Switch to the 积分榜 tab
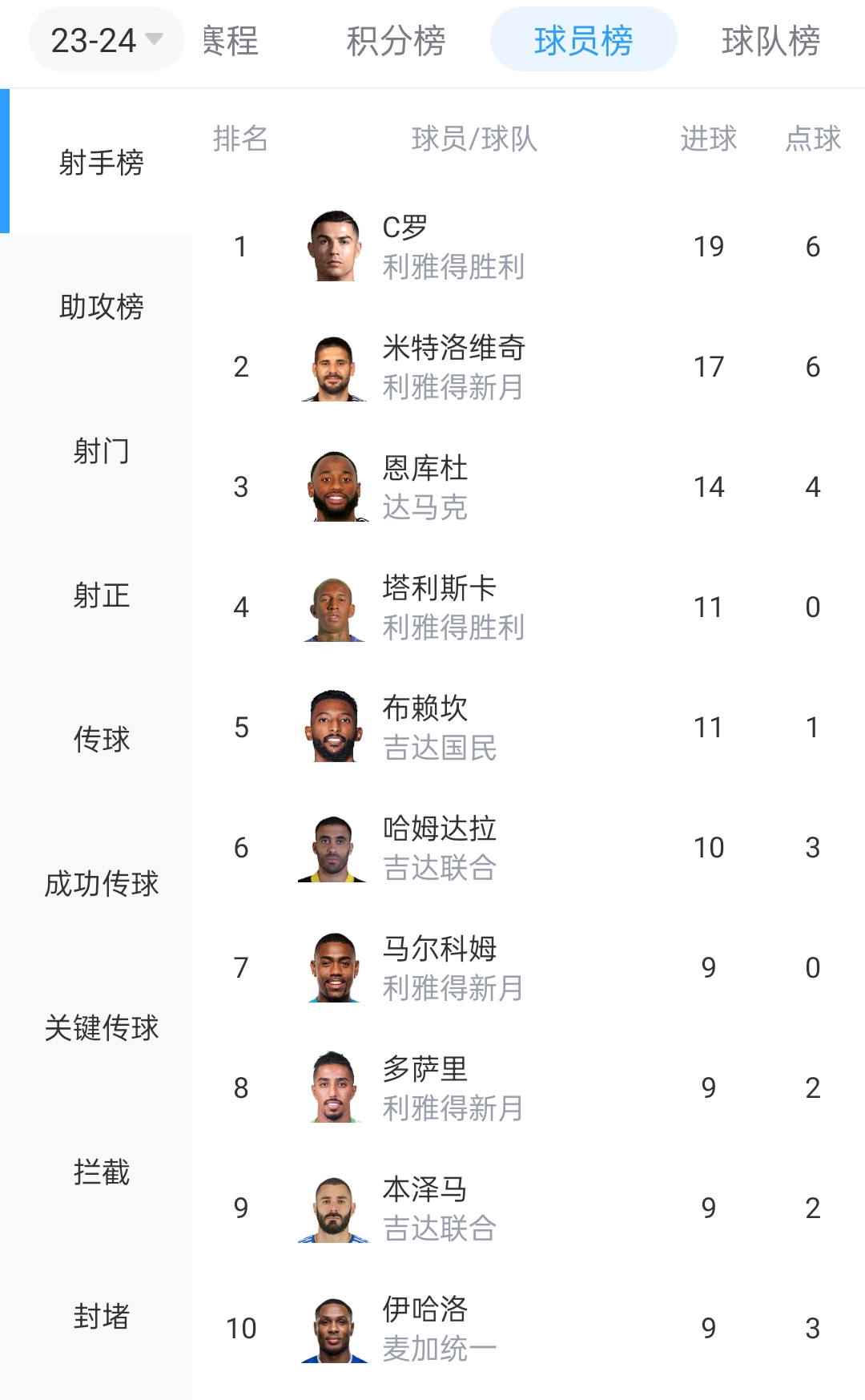This screenshot has width=865, height=1400. coord(396,40)
